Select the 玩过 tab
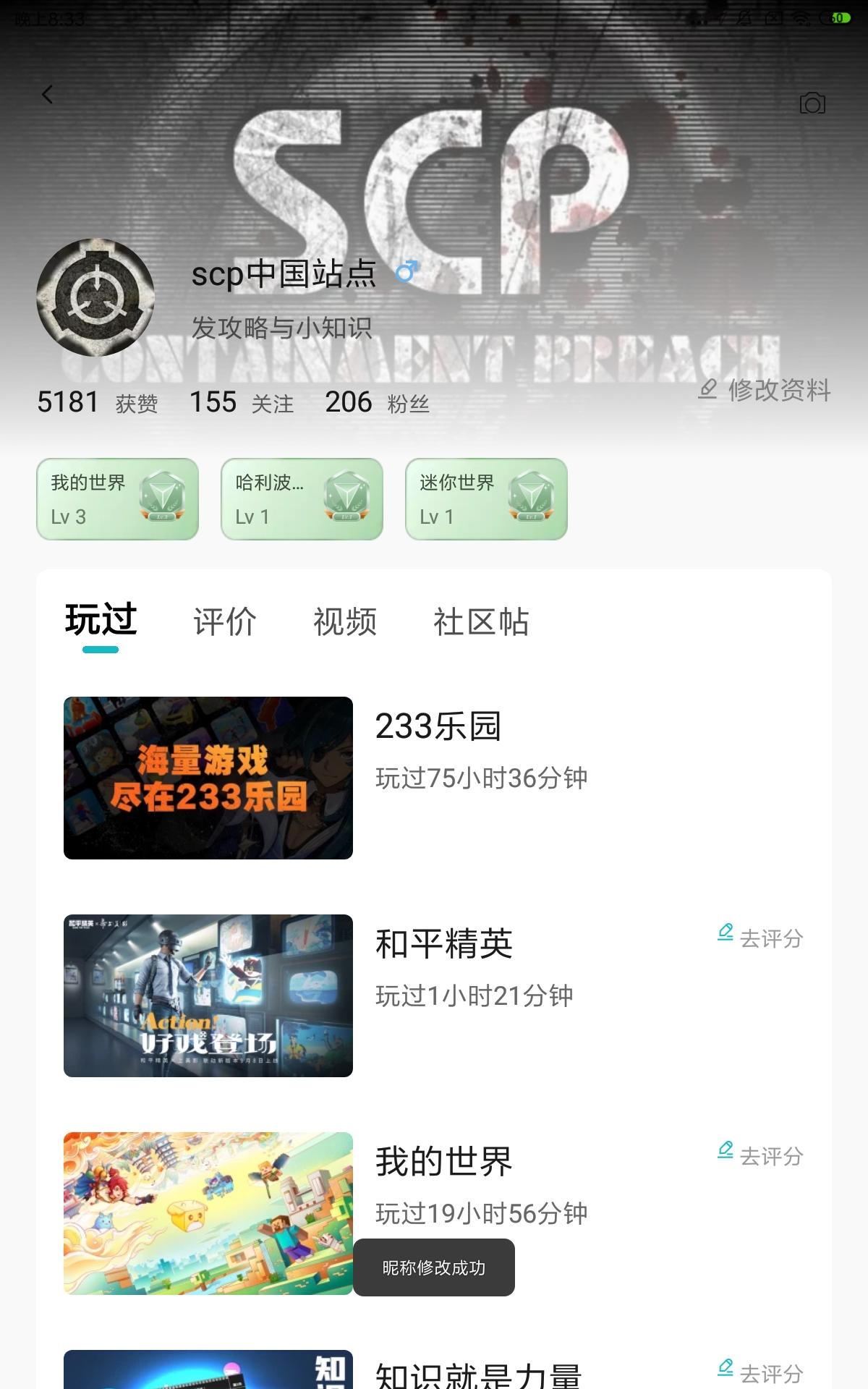The width and height of the screenshot is (868, 1389). pyautogui.click(x=101, y=621)
